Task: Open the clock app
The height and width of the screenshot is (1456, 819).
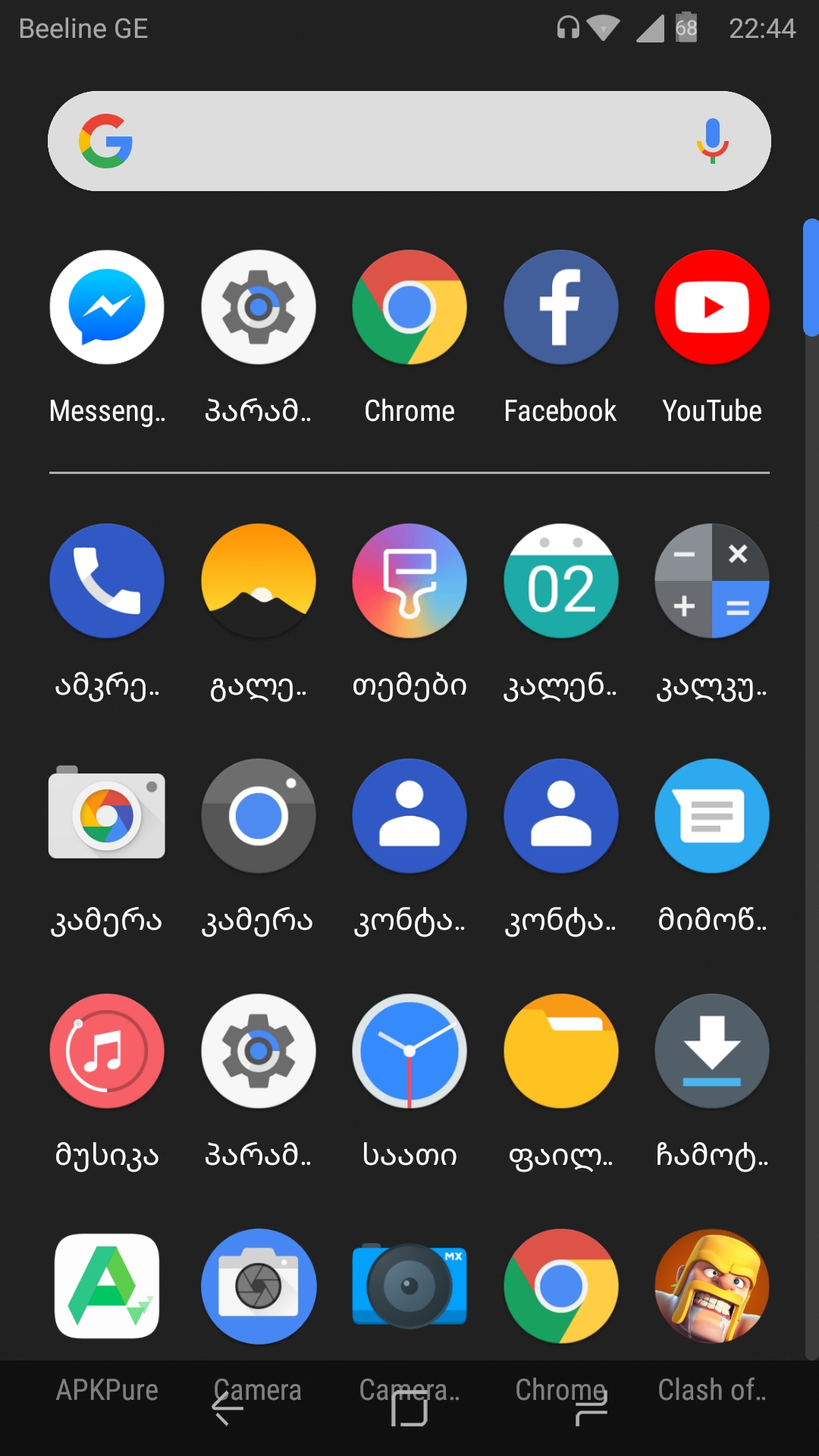Action: (x=409, y=1051)
